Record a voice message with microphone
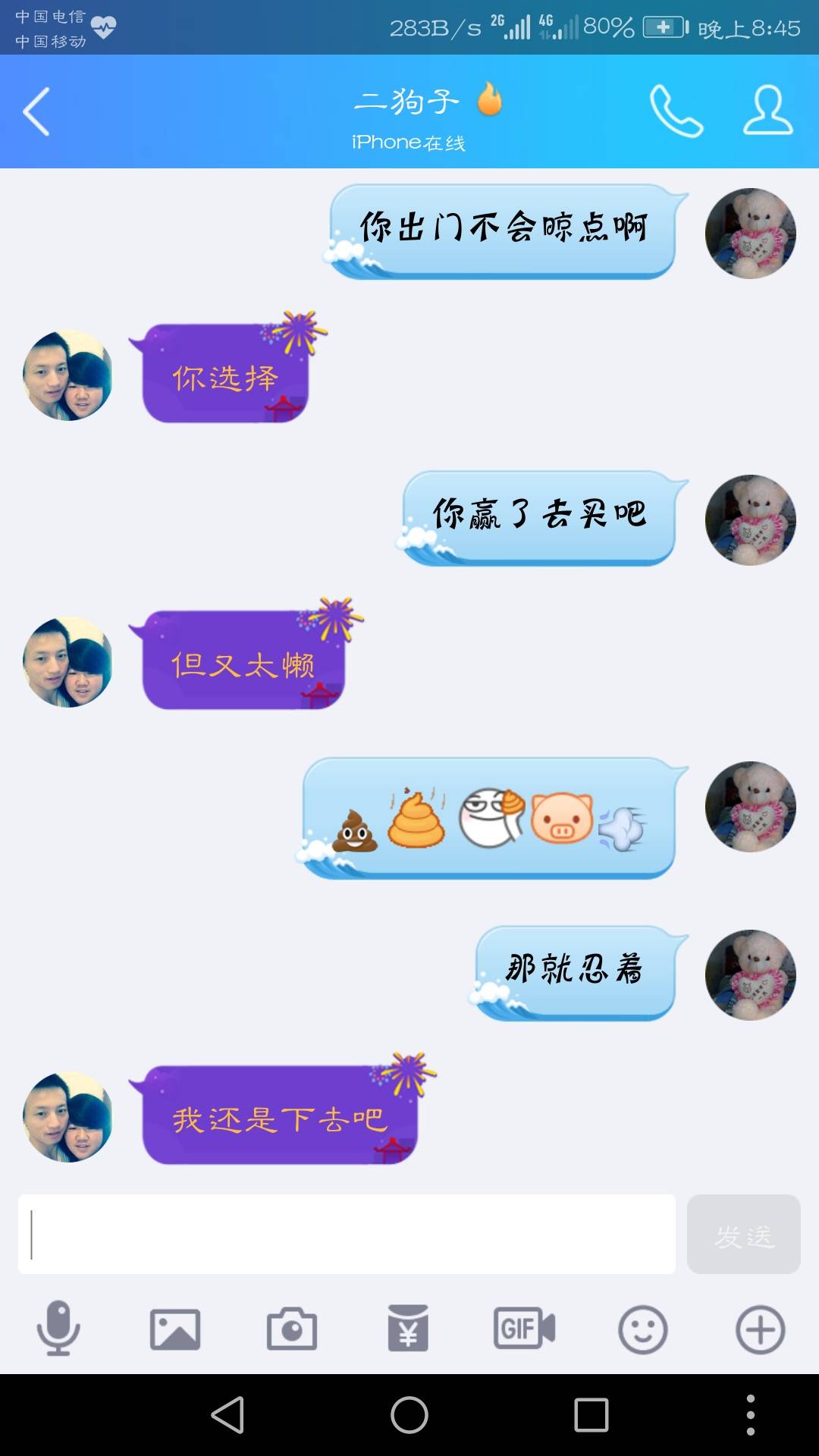This screenshot has height=1456, width=819. (58, 1329)
